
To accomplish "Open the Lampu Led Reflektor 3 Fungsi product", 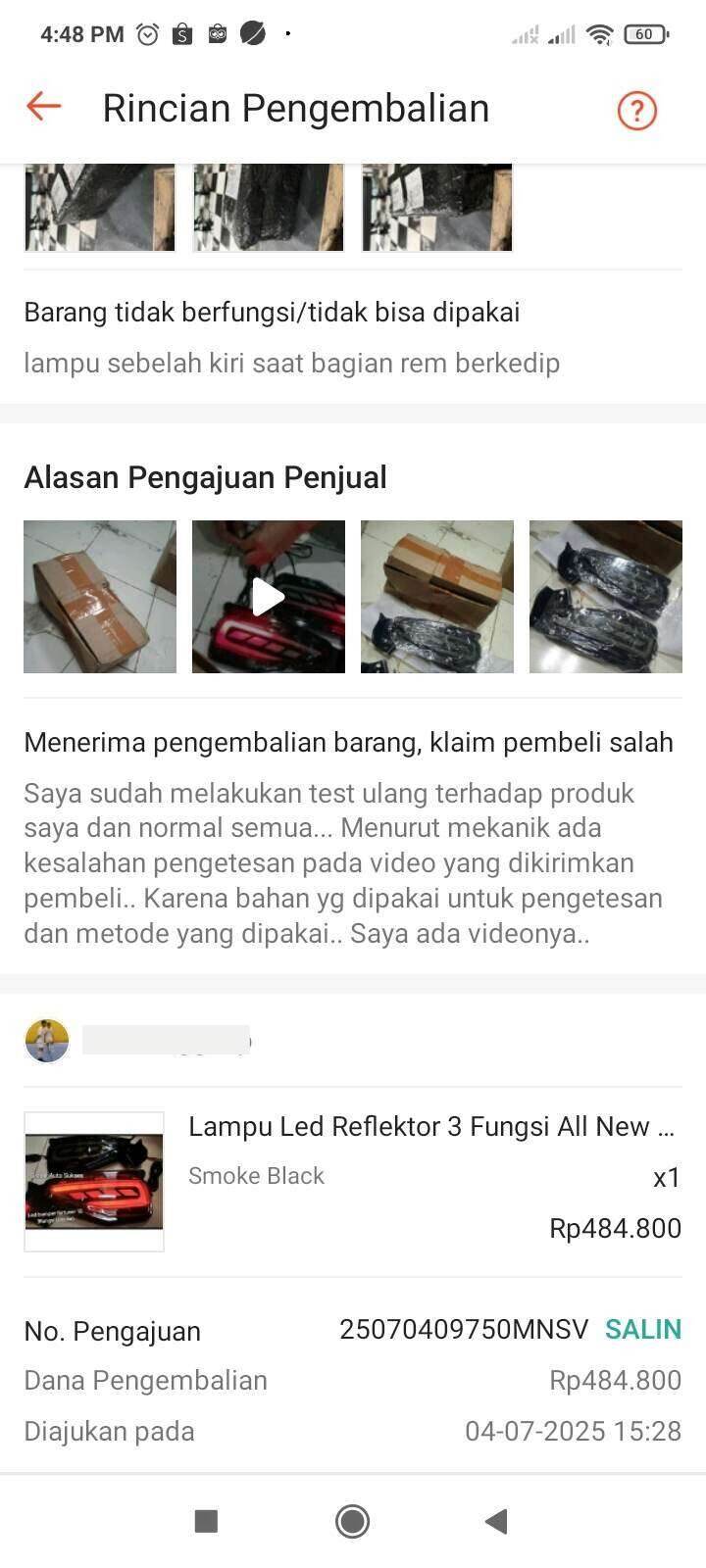I will pos(353,1181).
